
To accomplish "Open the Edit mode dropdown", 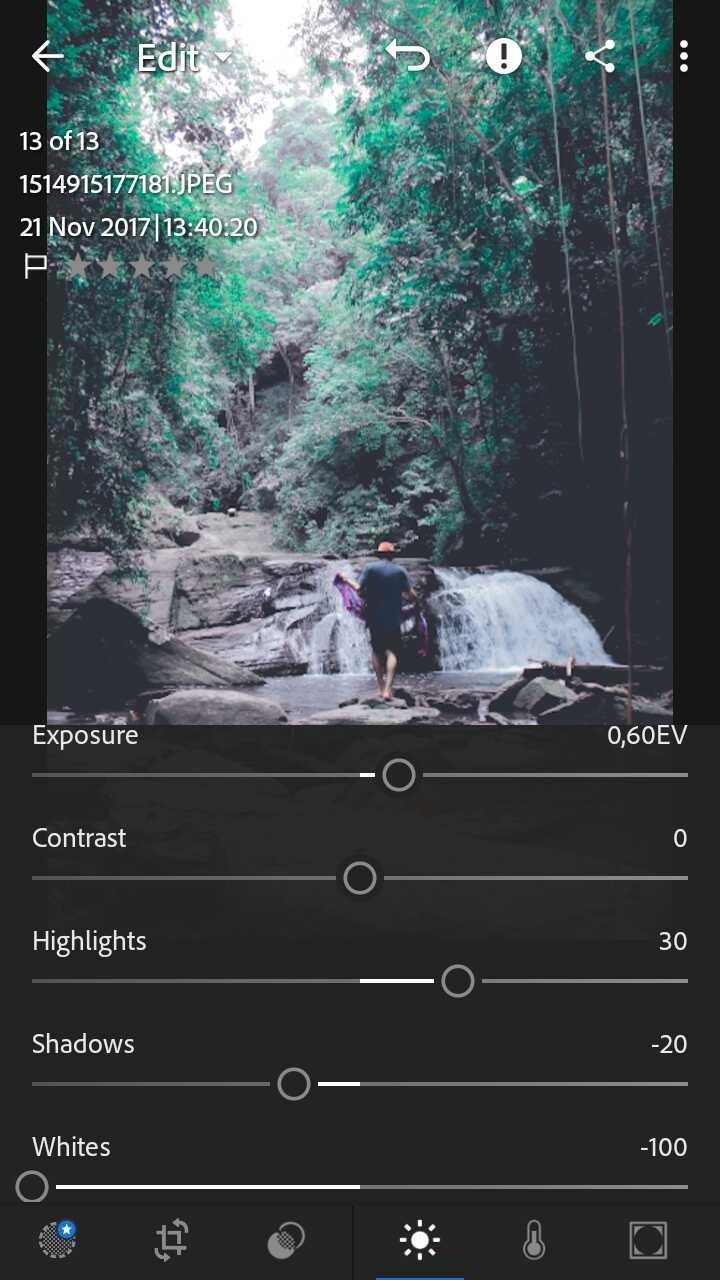I will [x=183, y=59].
